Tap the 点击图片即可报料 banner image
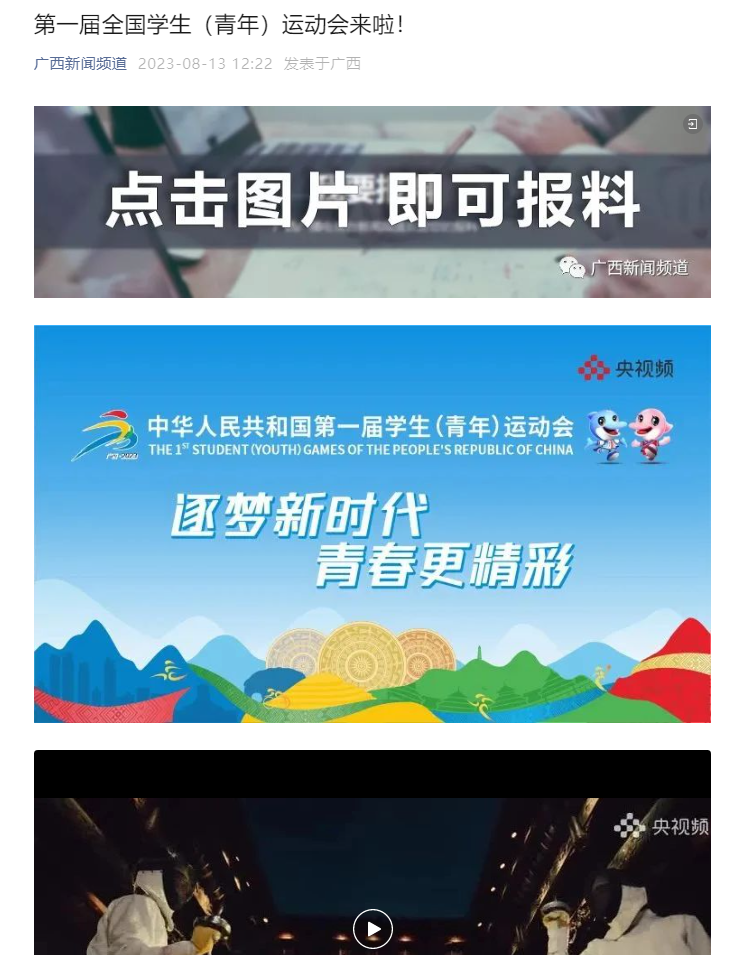This screenshot has width=756, height=955. tap(372, 202)
